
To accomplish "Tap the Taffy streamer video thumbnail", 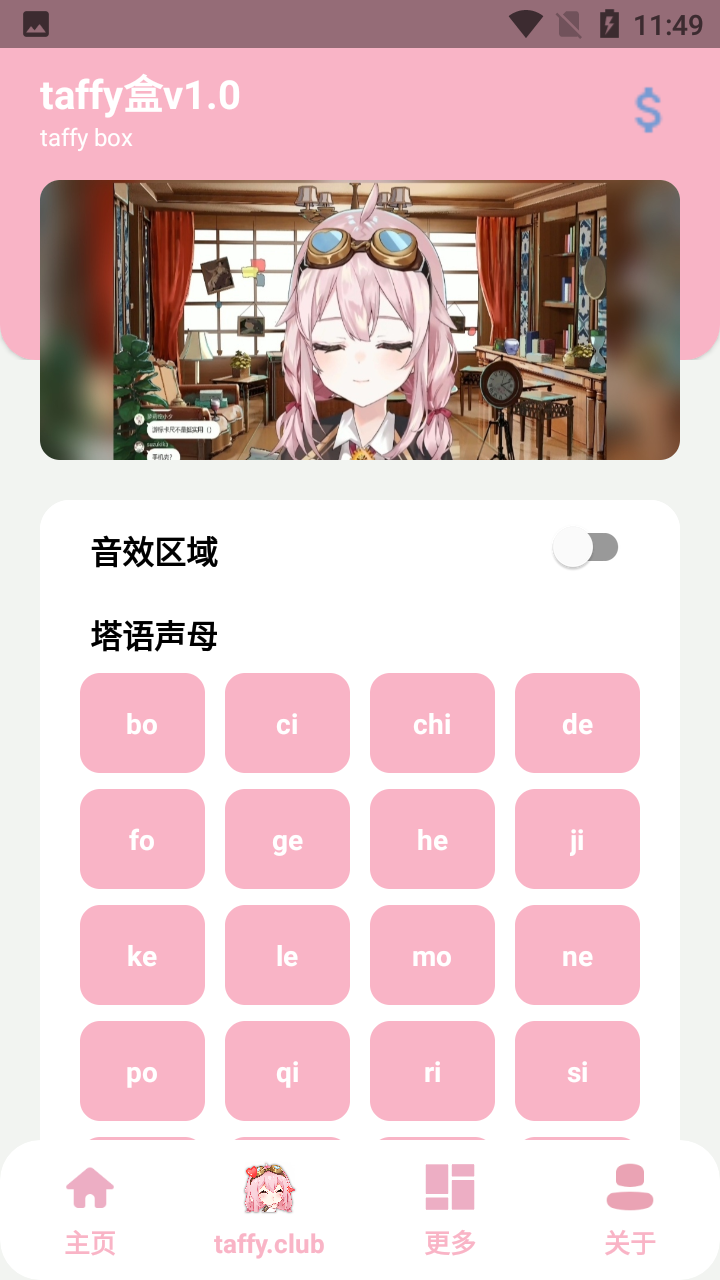I will tap(360, 319).
